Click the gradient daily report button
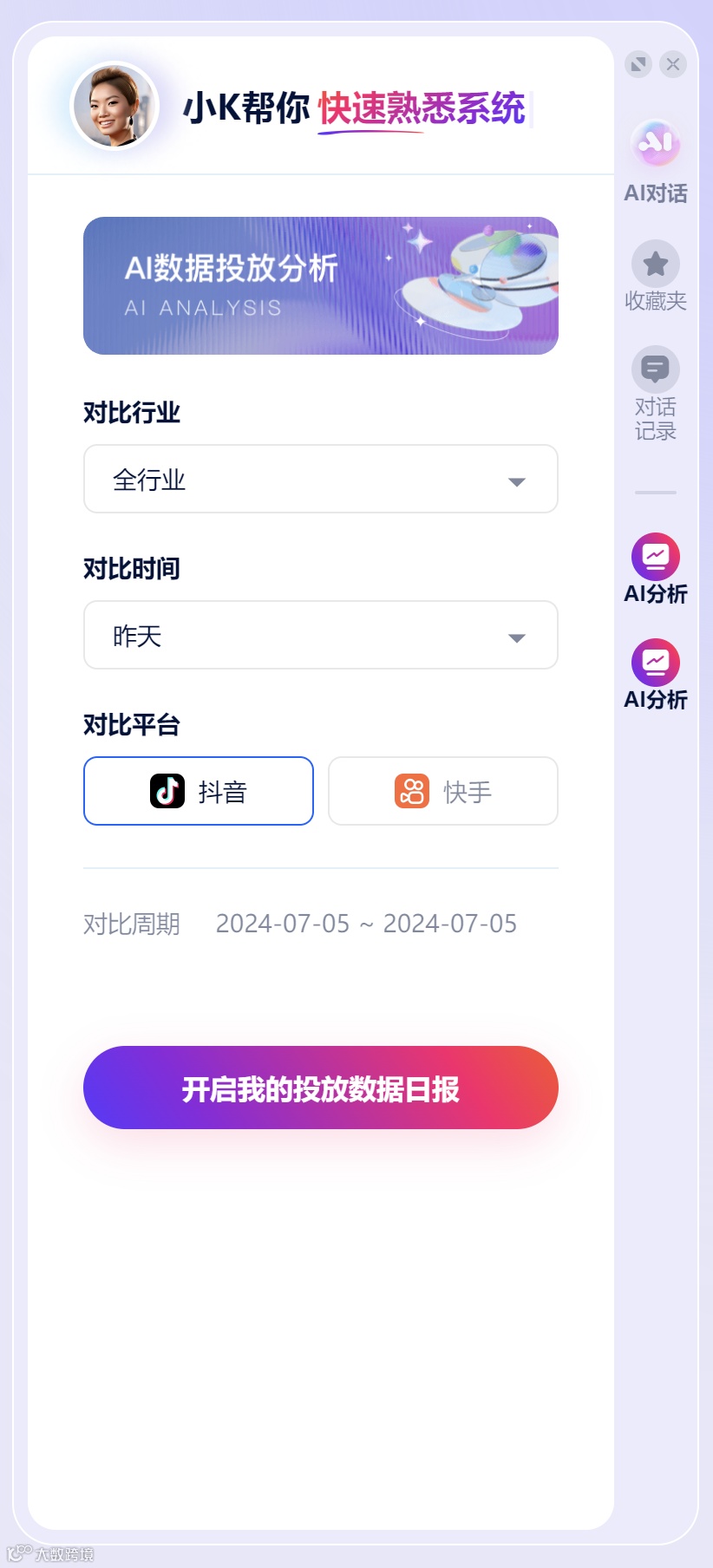713x1568 pixels. [321, 1088]
